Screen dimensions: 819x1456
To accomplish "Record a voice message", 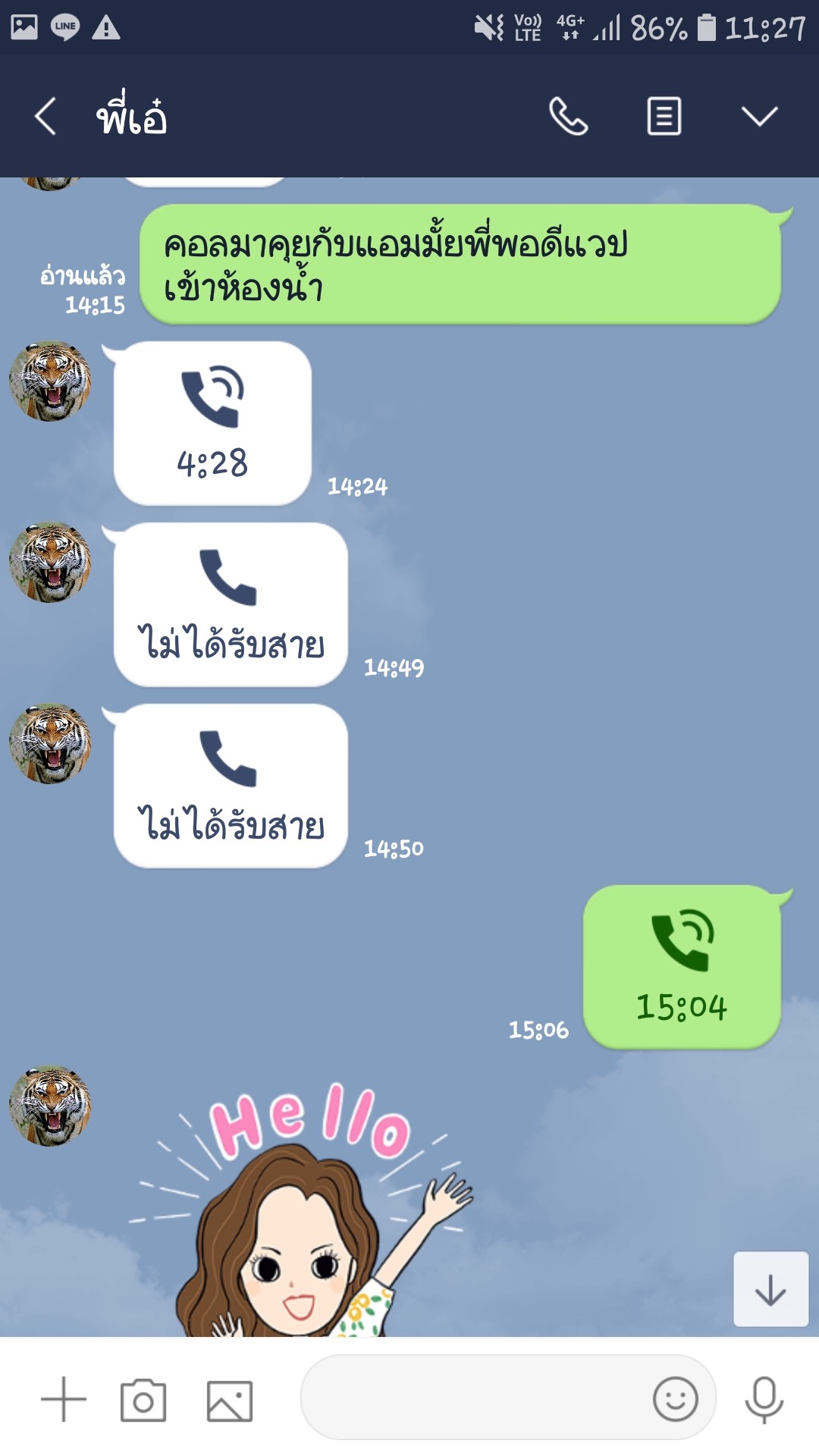I will click(764, 1399).
